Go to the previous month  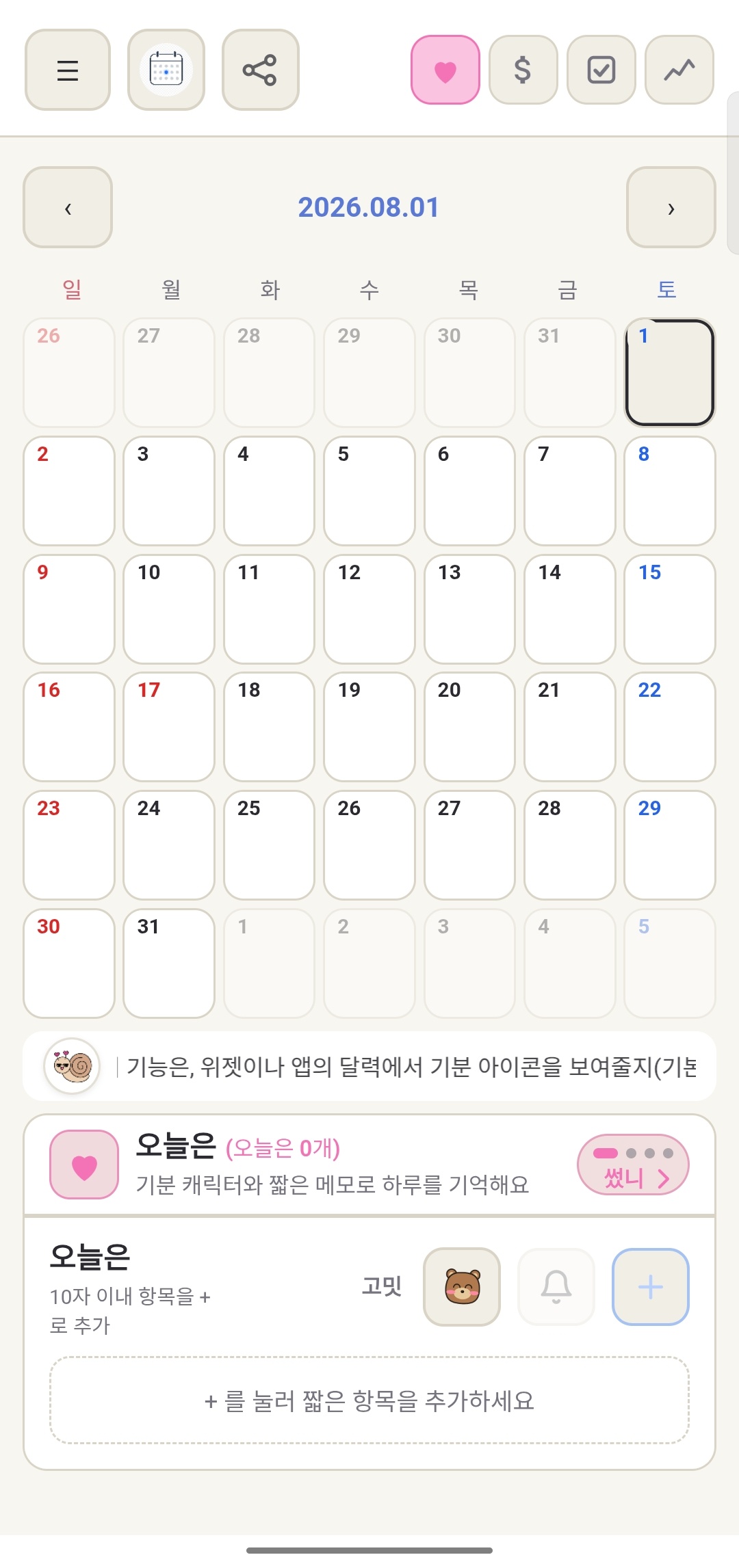(68, 207)
